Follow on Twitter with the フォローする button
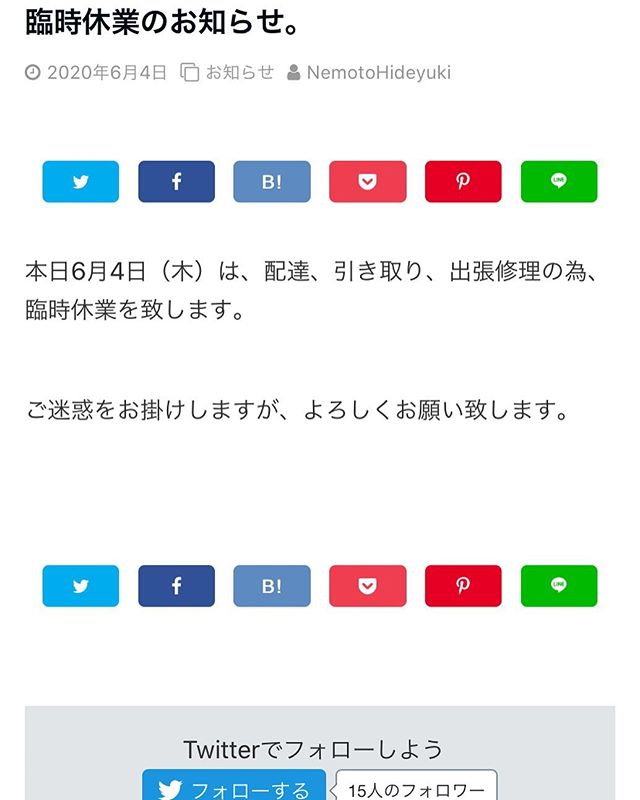 pos(234,788)
